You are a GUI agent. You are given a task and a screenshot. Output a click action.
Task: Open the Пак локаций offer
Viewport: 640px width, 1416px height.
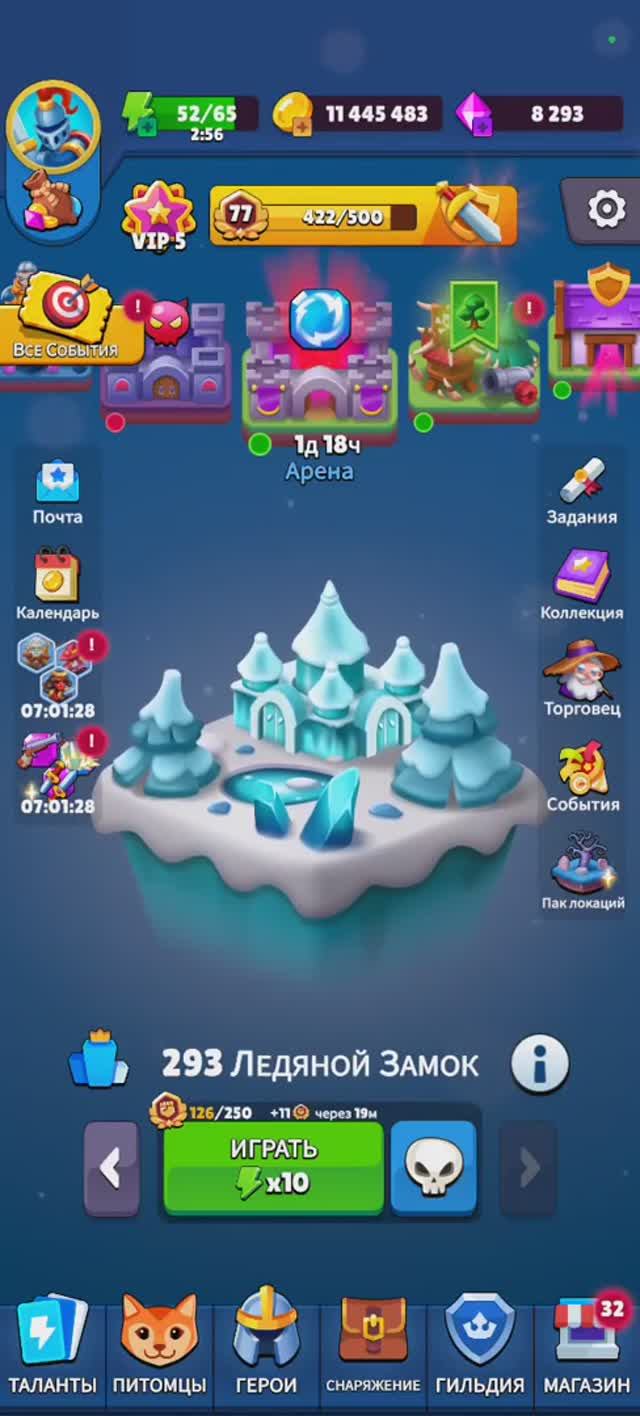[x=583, y=872]
